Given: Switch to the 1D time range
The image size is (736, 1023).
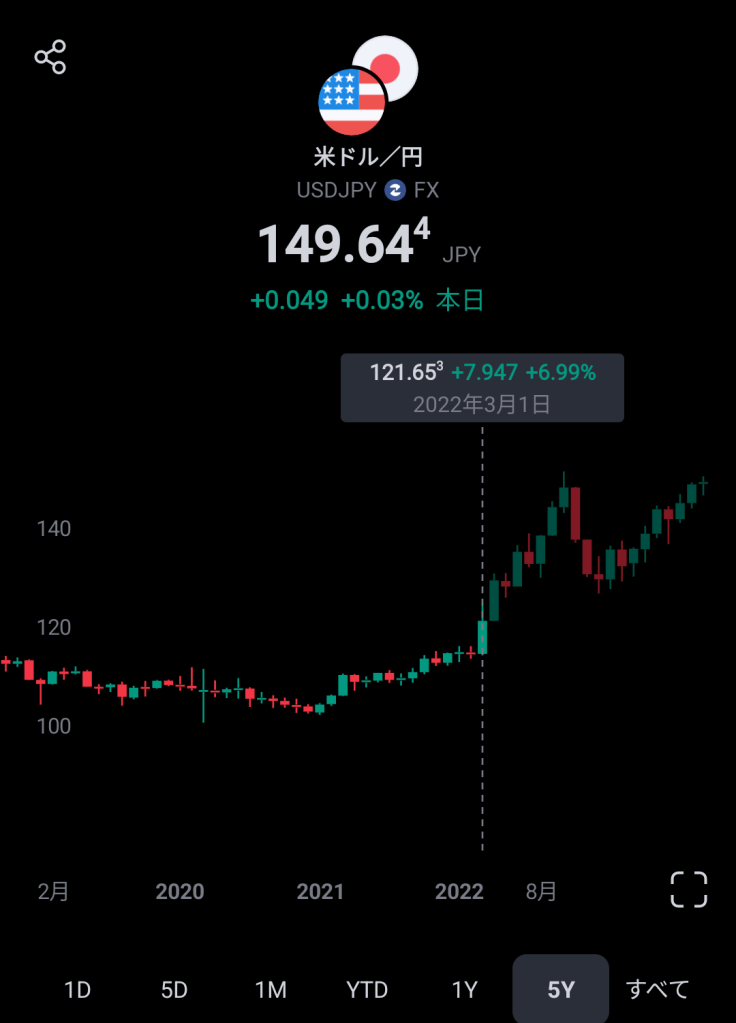Looking at the screenshot, I should (x=77, y=990).
